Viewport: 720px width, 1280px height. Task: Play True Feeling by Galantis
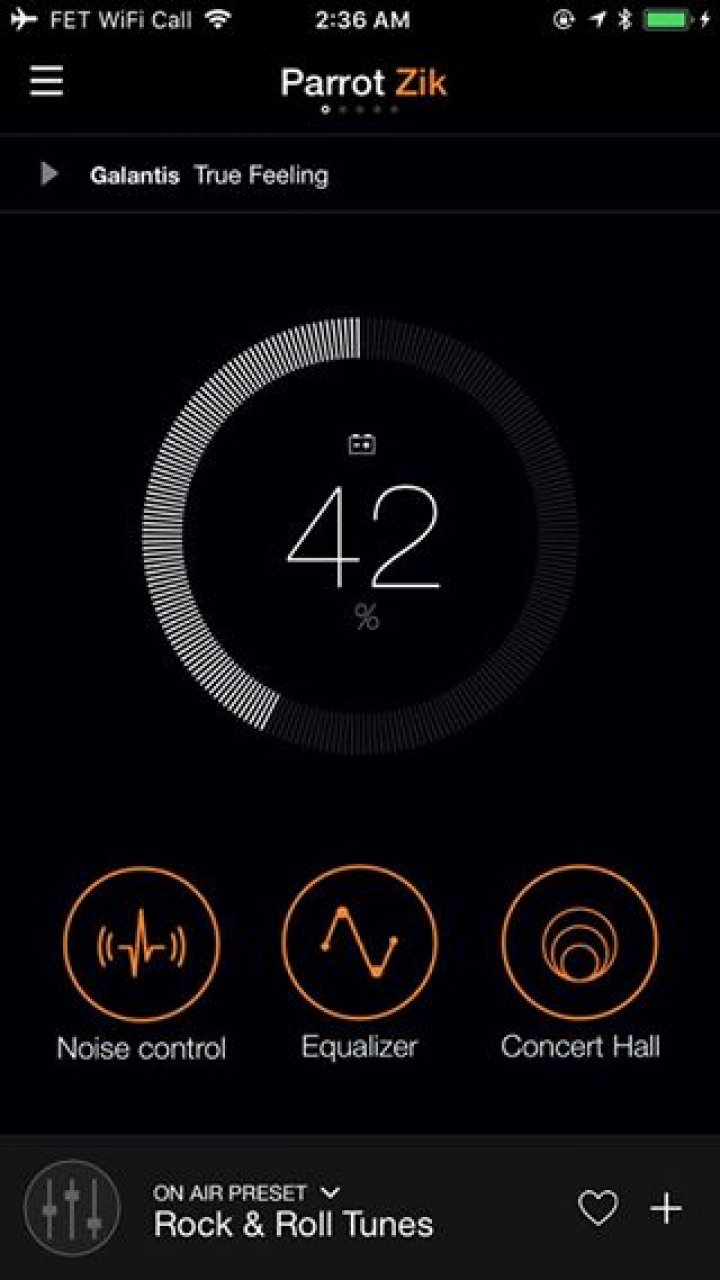pos(49,174)
